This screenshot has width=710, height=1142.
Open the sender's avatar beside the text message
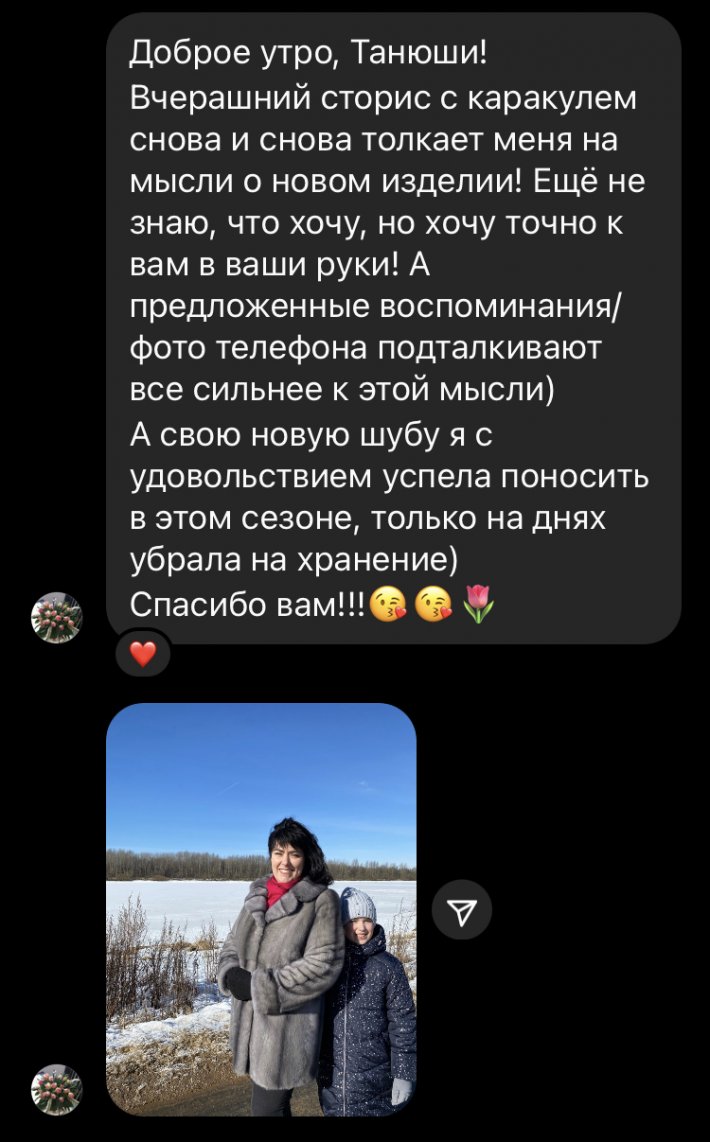click(57, 617)
